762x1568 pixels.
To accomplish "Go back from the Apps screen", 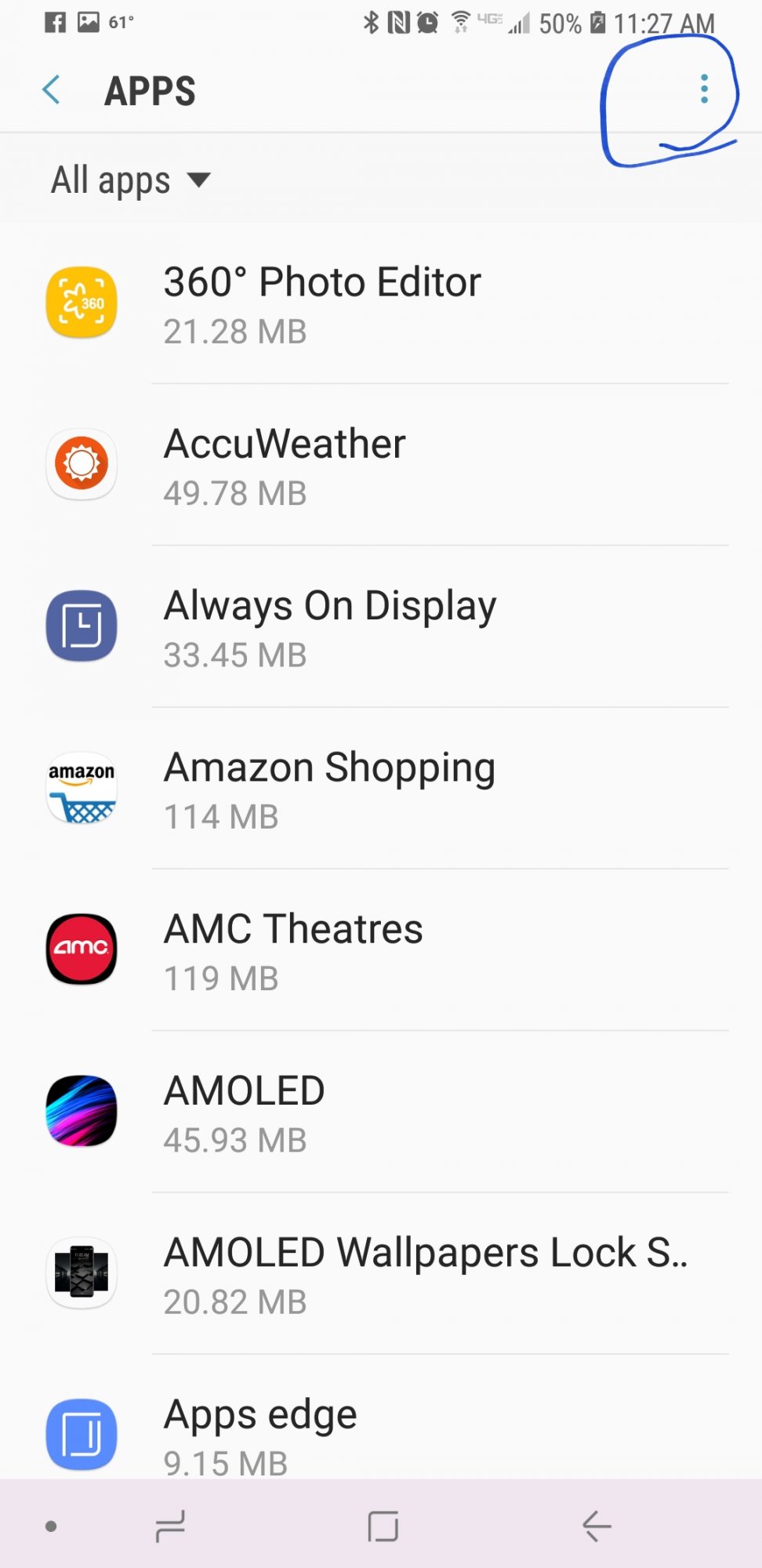I will (x=52, y=90).
